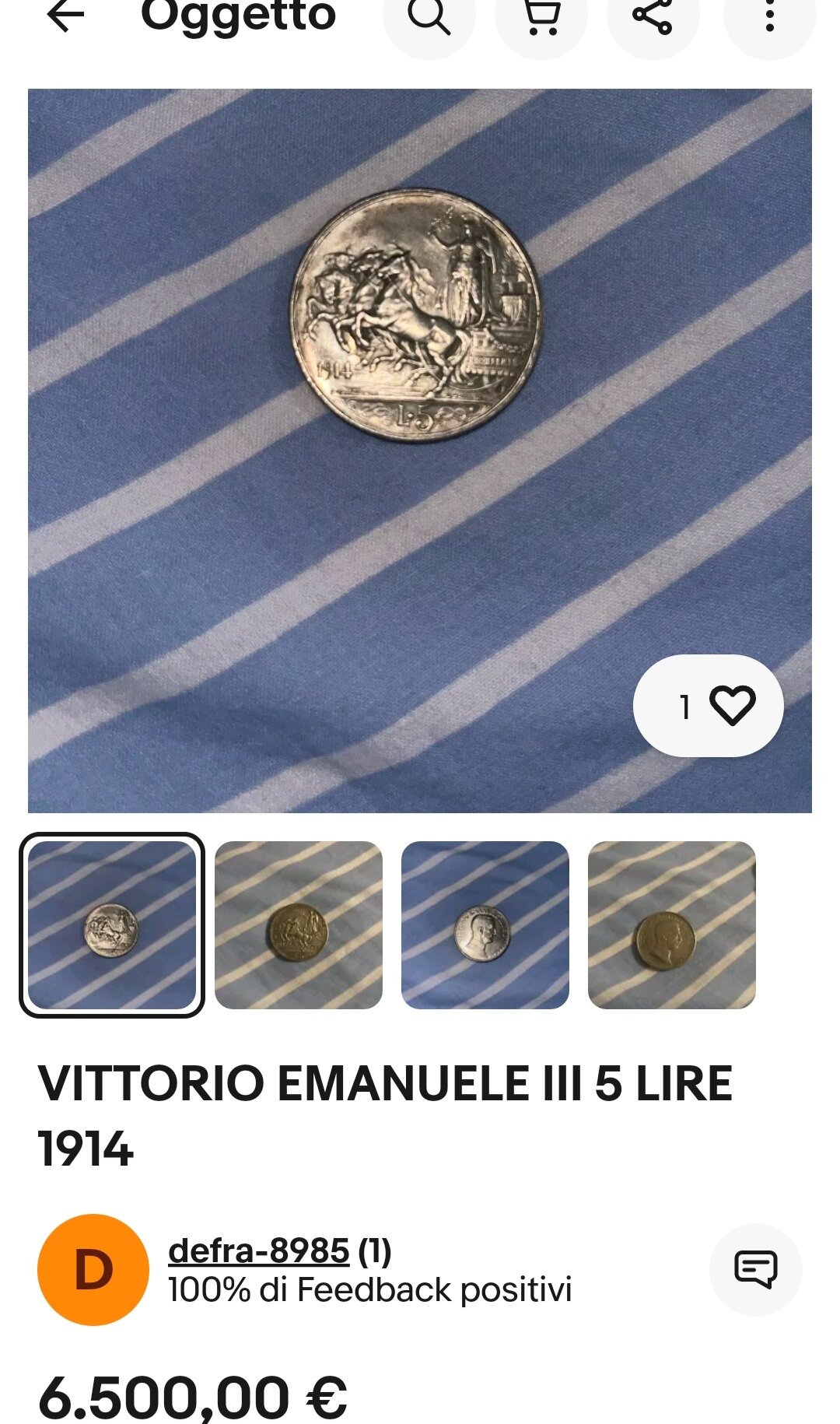Open seller defra-8985 profile
The image size is (840, 1424).
pyautogui.click(x=258, y=1251)
